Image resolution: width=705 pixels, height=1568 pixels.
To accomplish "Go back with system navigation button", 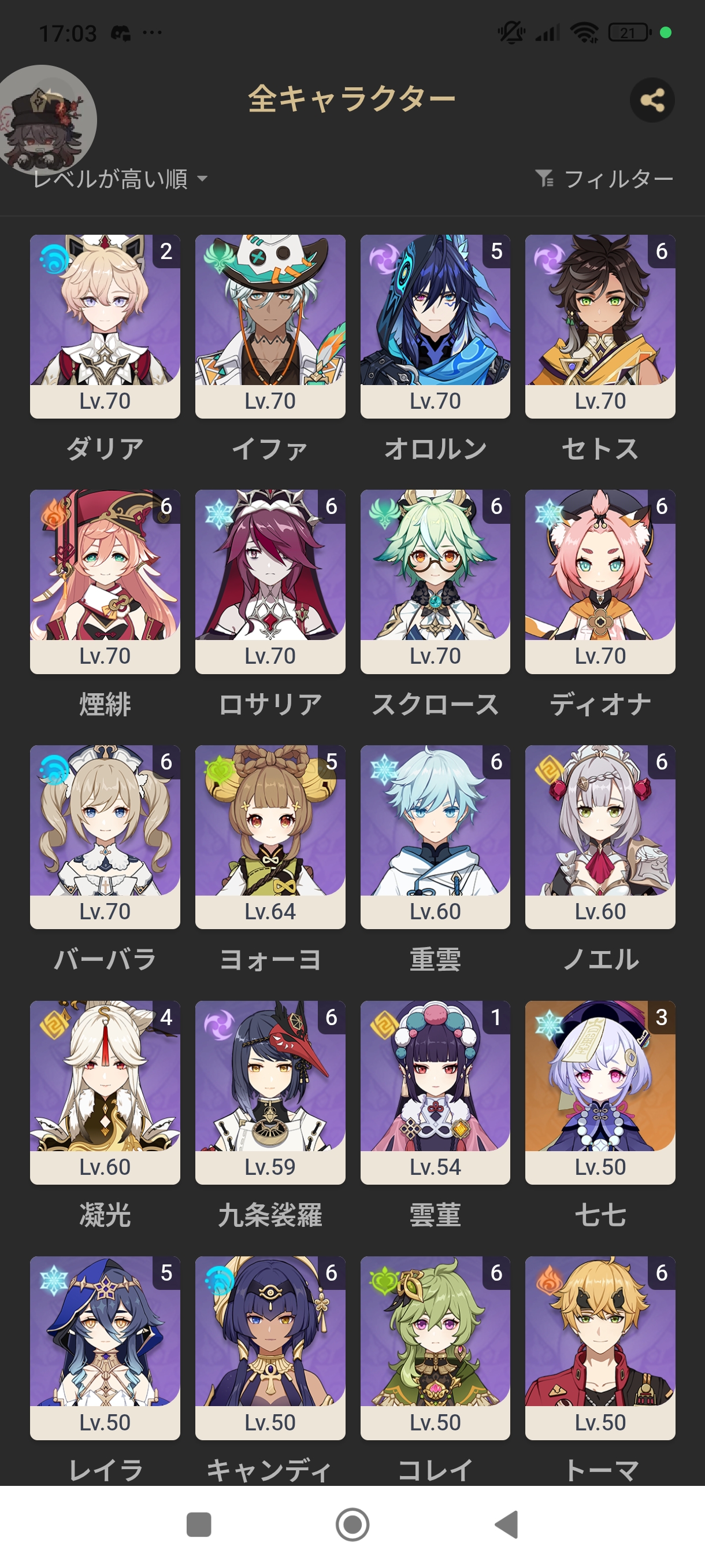I will pos(506,1525).
